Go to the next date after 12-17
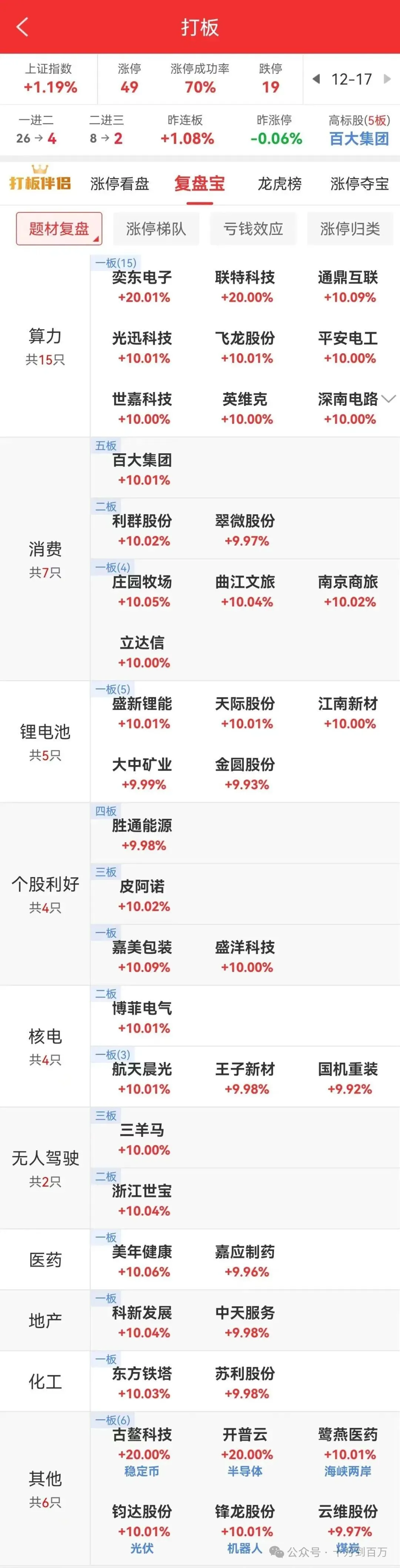This screenshot has width=400, height=1568. point(387,79)
